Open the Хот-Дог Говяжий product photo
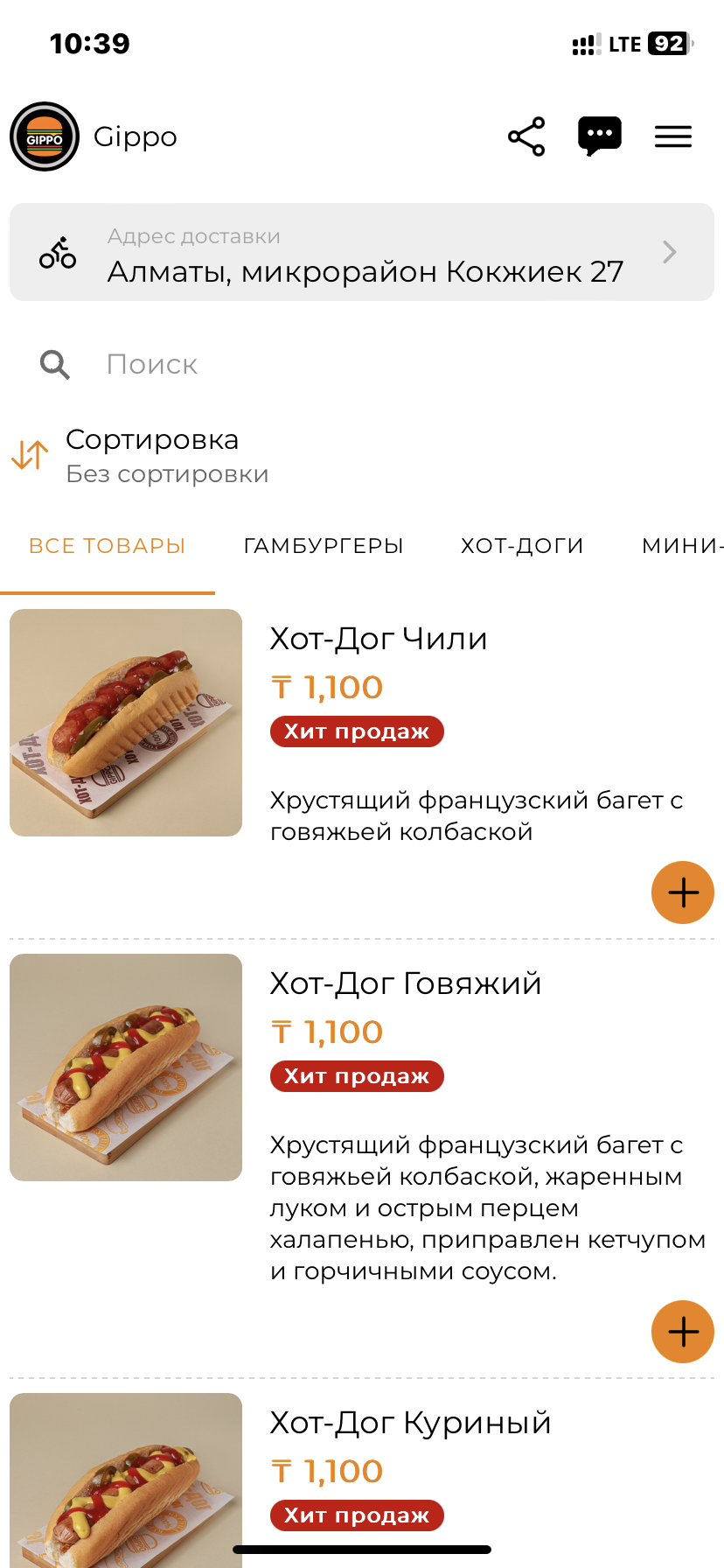The image size is (724, 1568). (126, 1067)
